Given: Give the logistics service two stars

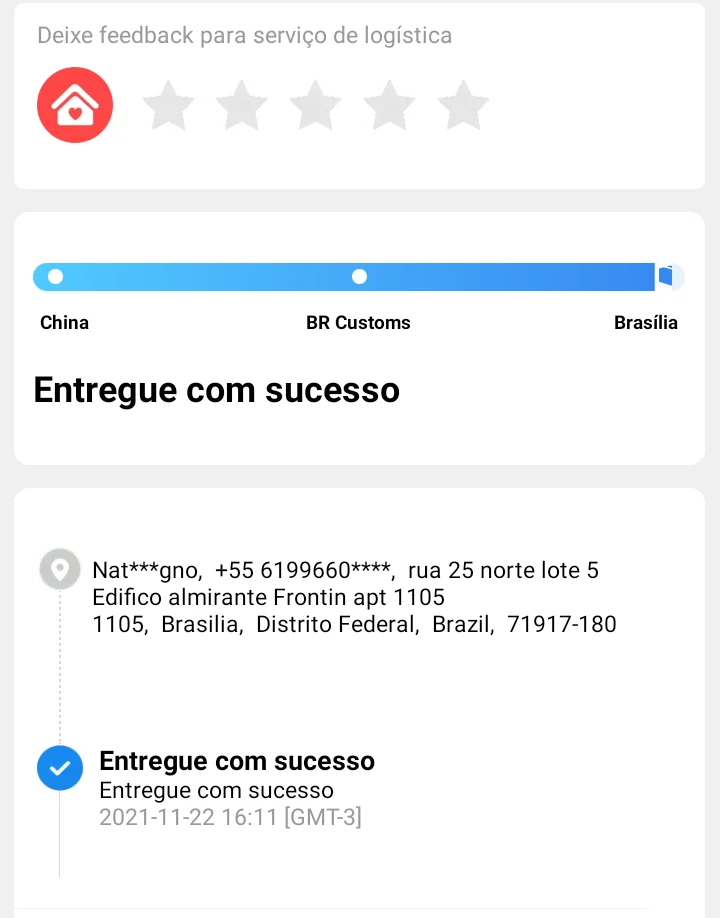Looking at the screenshot, I should click(242, 106).
